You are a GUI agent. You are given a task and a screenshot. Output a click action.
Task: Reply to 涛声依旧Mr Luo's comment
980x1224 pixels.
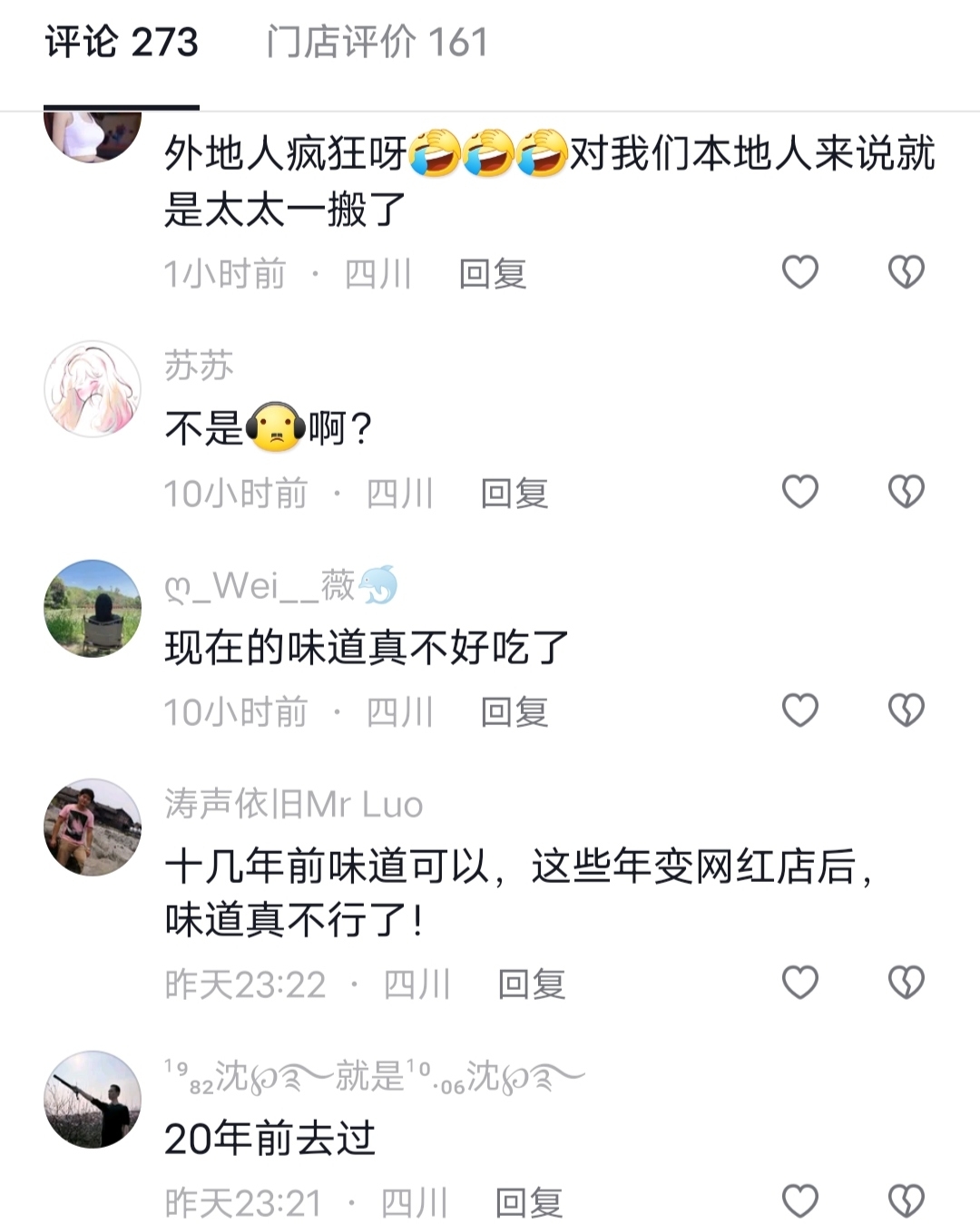pyautogui.click(x=531, y=984)
